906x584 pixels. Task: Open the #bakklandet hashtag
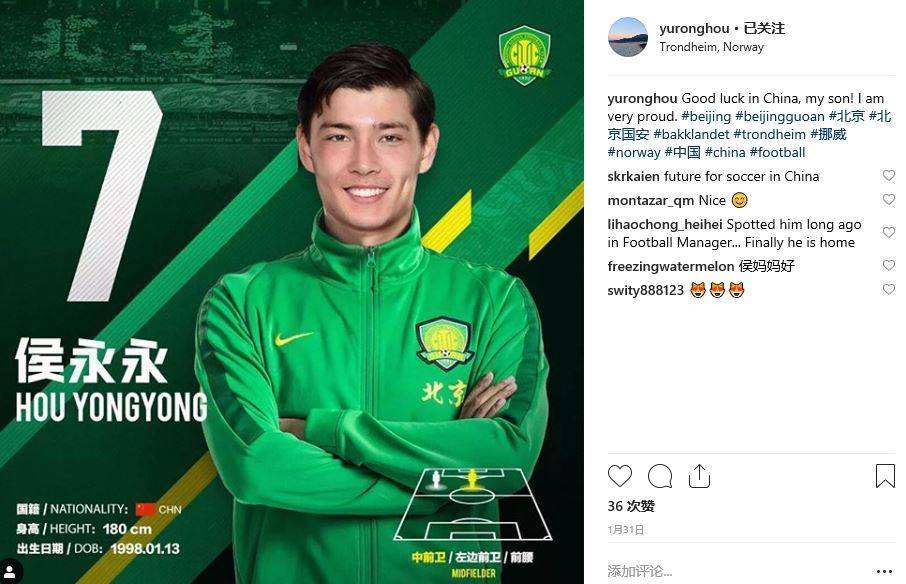click(691, 134)
